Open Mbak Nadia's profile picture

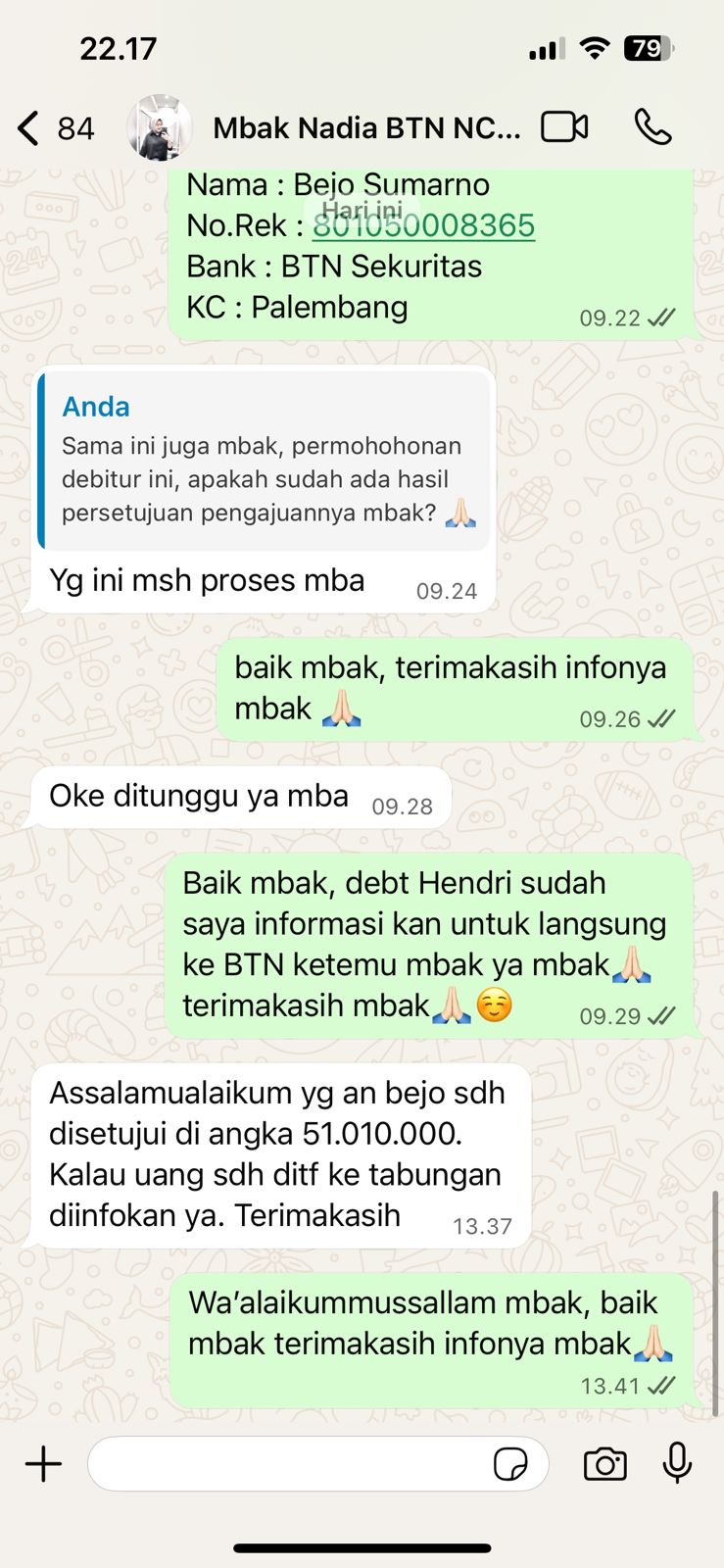[x=159, y=128]
